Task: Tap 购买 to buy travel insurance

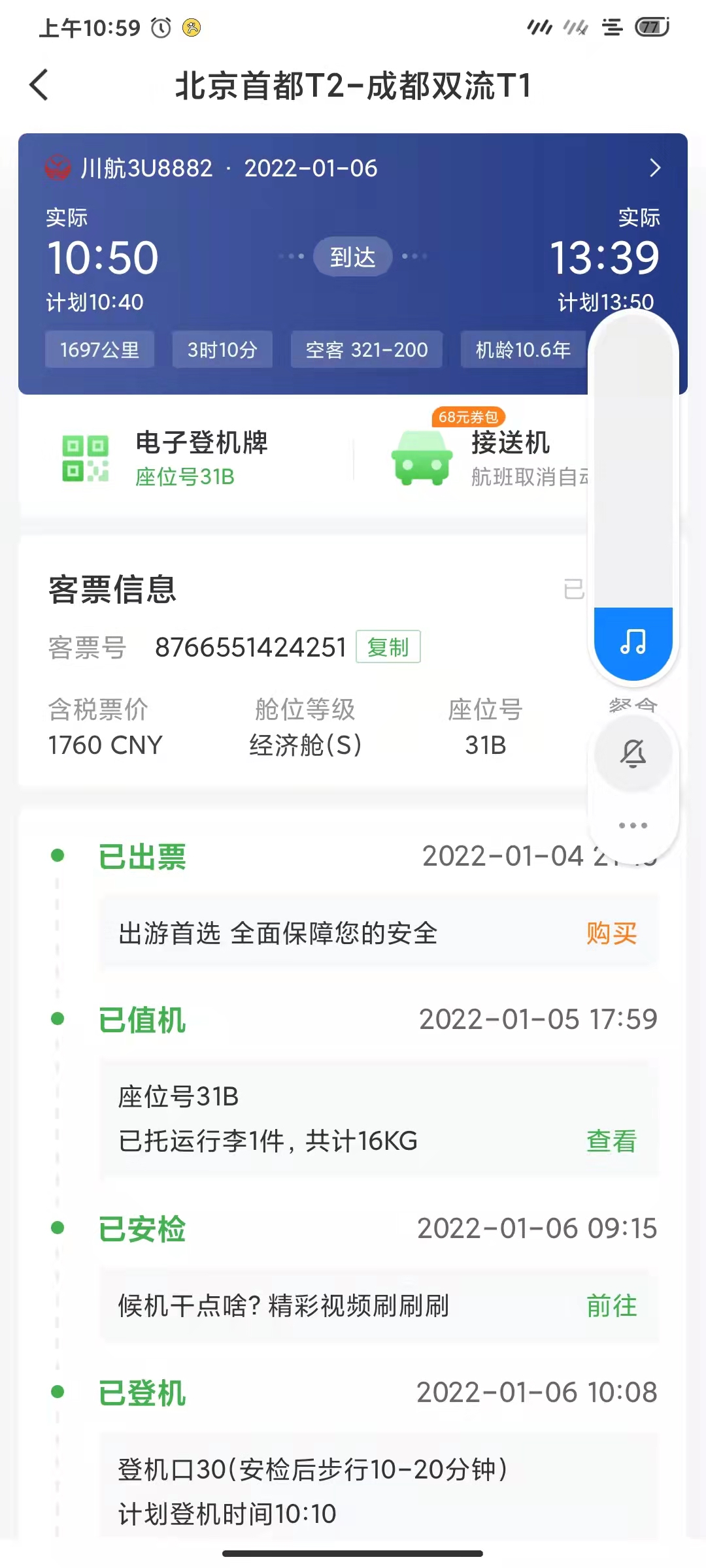Action: [x=611, y=934]
